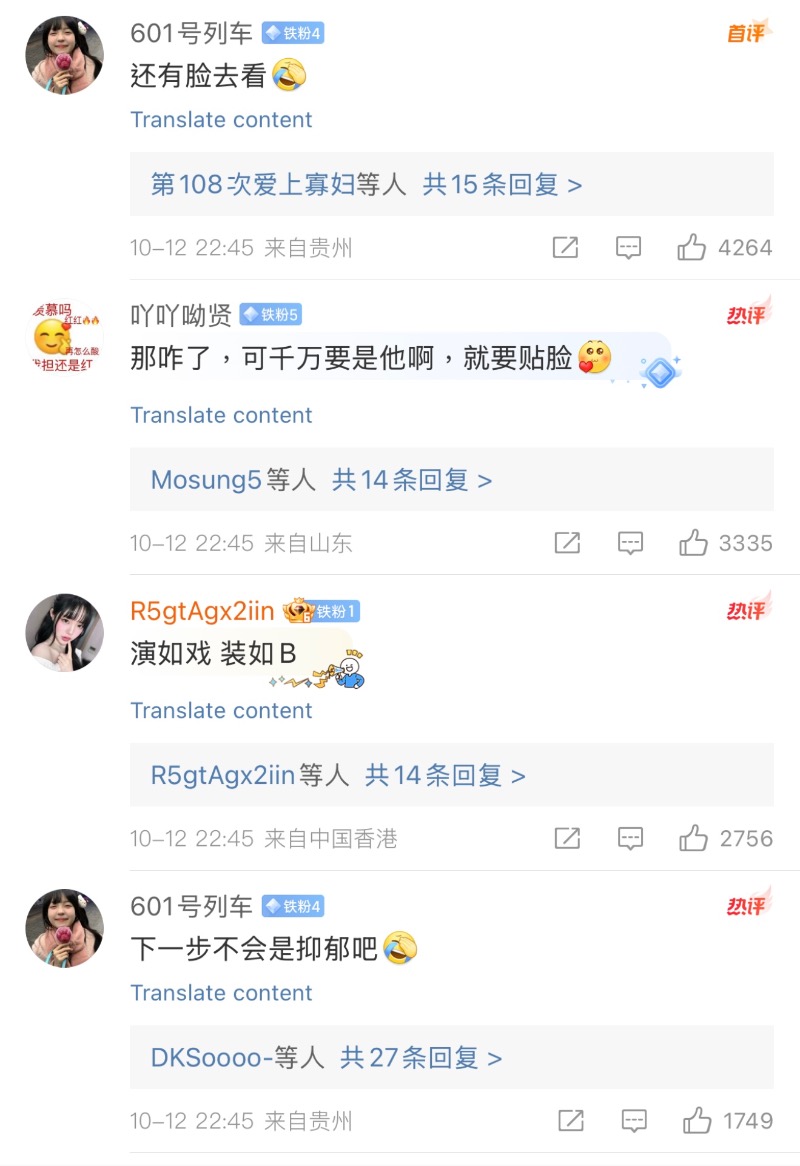Image resolution: width=800 pixels, height=1166 pixels.
Task: Reply to the comment 还有脸去看
Action: [628, 247]
